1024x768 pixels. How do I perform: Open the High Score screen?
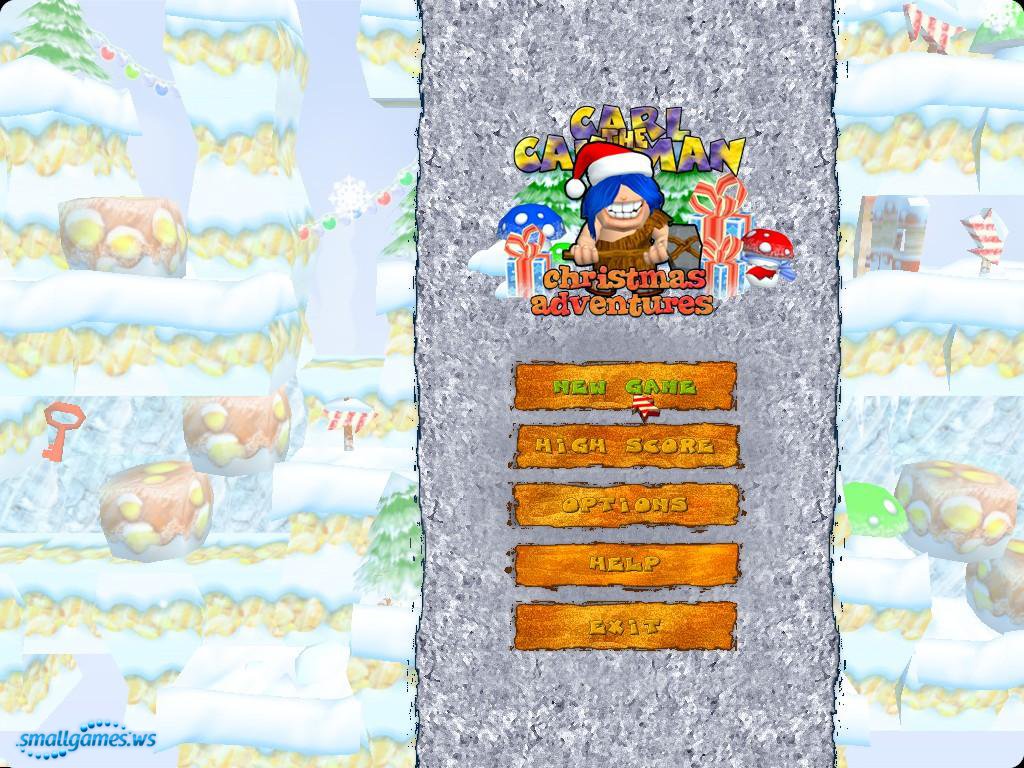[x=625, y=446]
